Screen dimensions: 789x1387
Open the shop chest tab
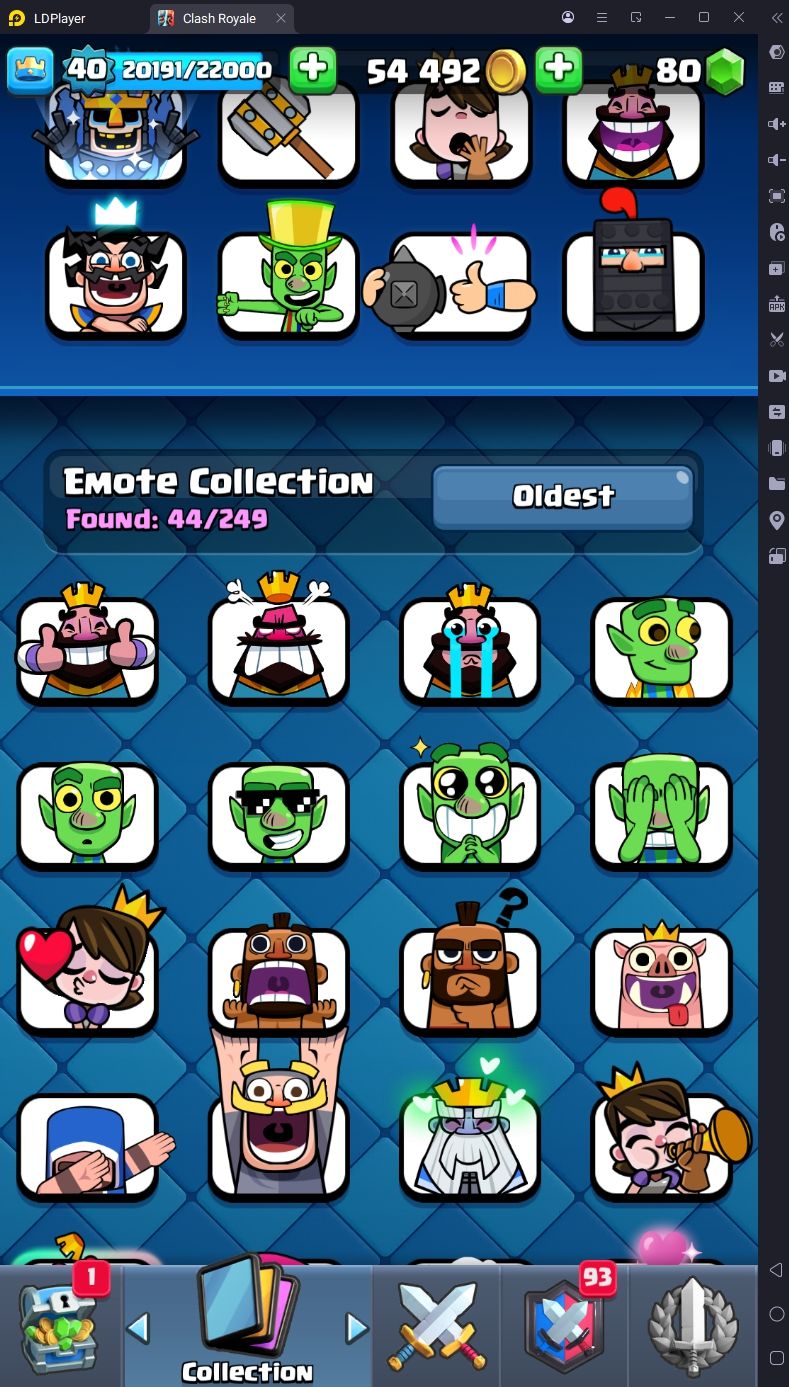click(60, 1325)
